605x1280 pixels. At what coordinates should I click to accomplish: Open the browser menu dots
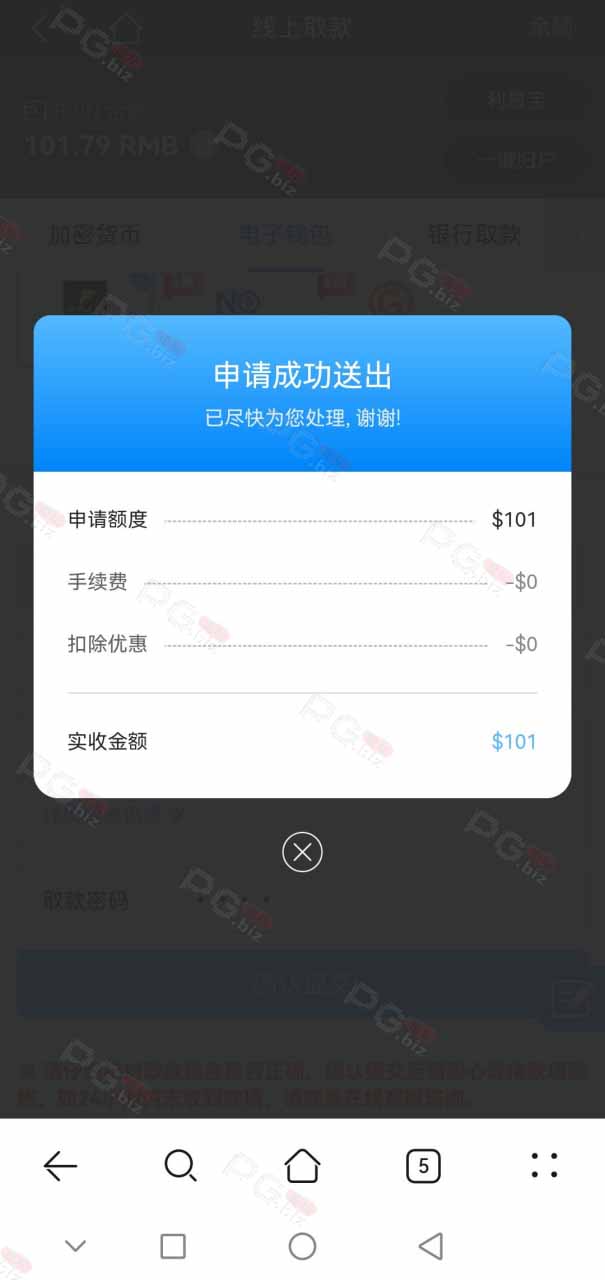click(544, 1165)
